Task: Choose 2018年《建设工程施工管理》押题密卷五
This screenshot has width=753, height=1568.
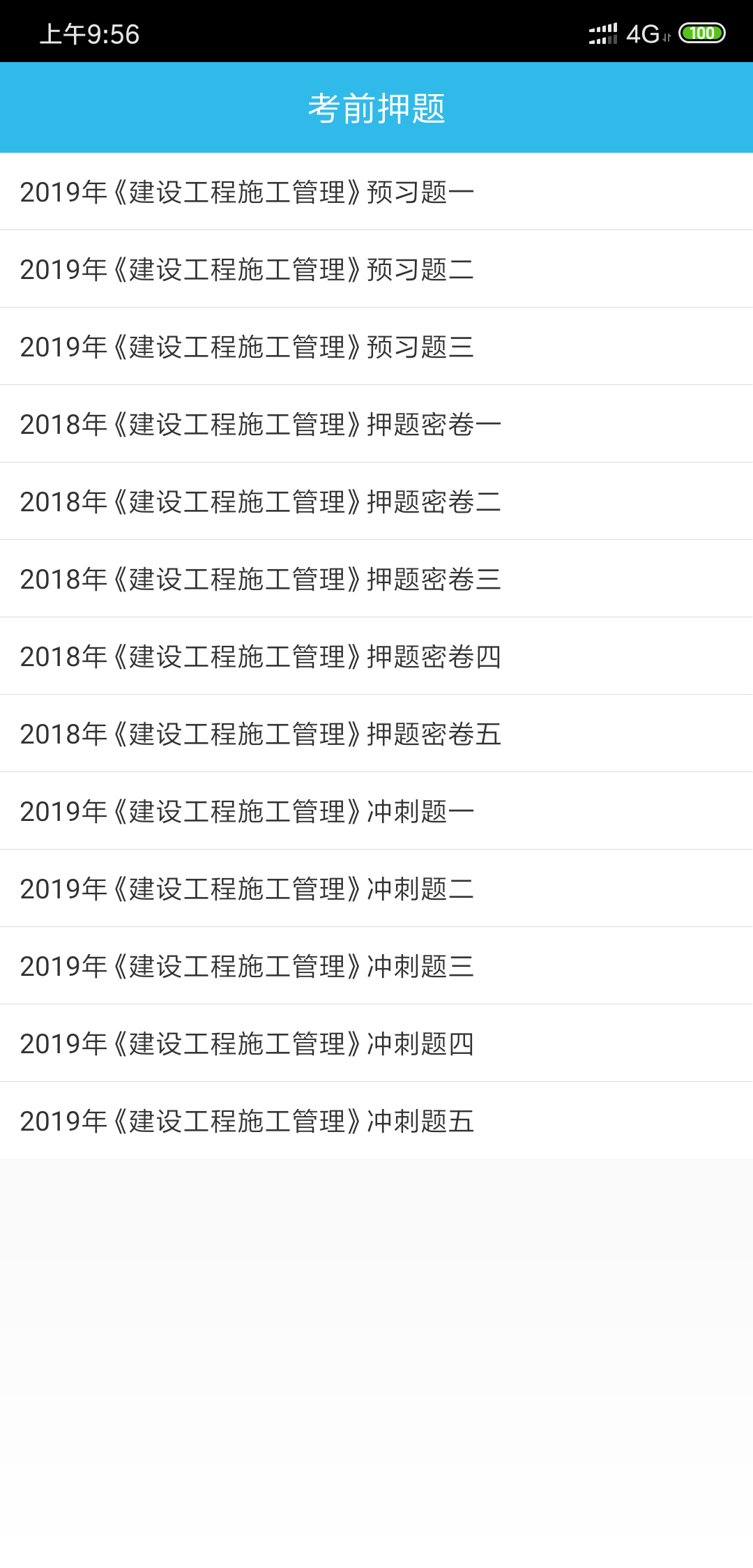Action: [376, 734]
